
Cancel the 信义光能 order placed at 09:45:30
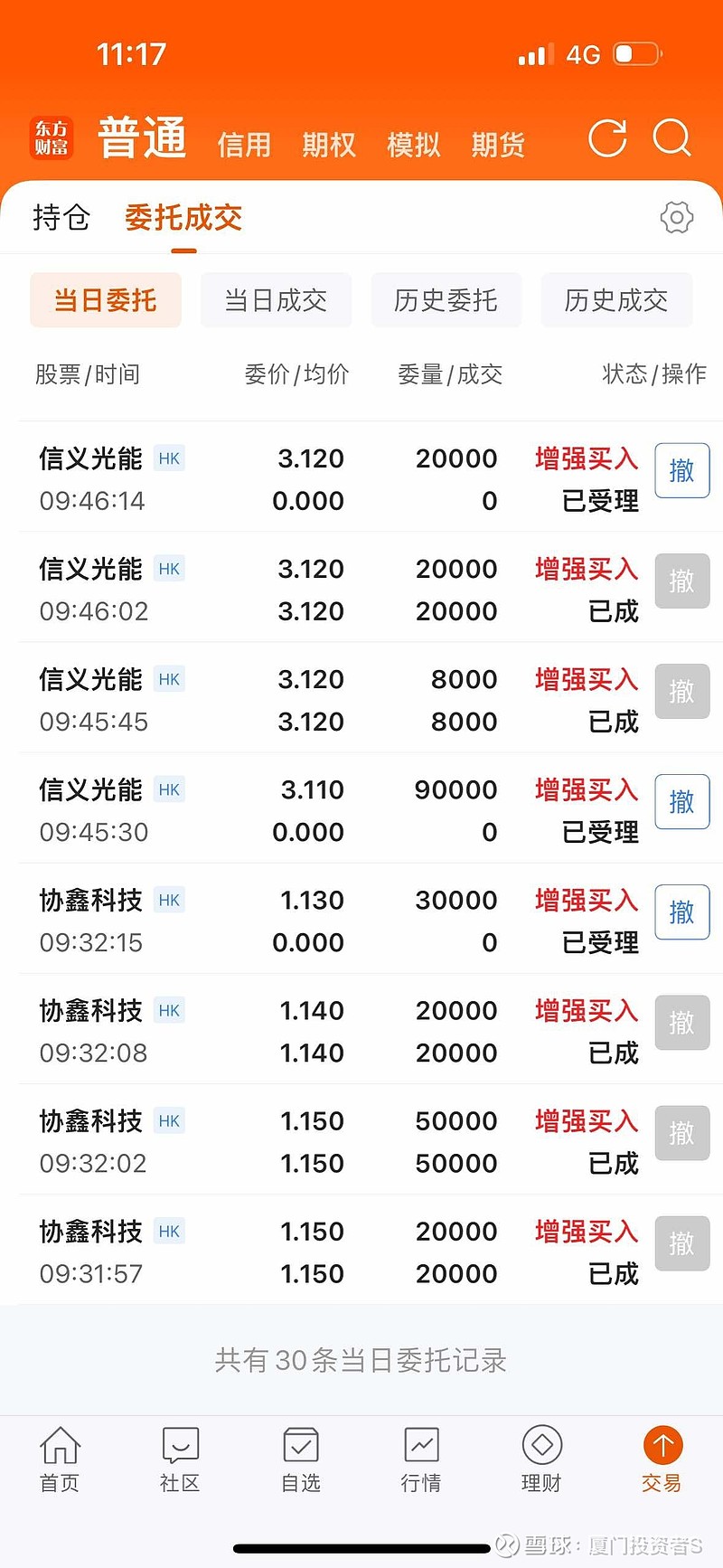[x=681, y=801]
